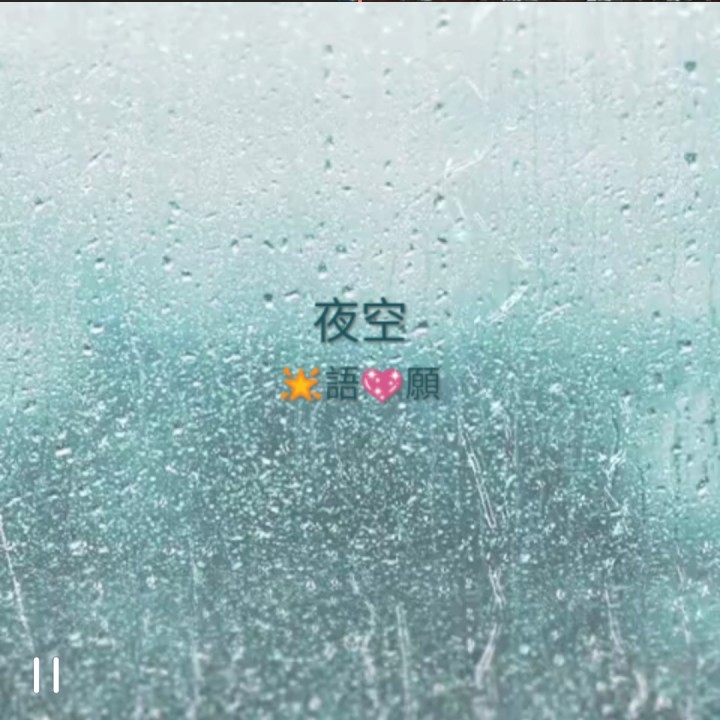Pause the playing video

[47, 675]
